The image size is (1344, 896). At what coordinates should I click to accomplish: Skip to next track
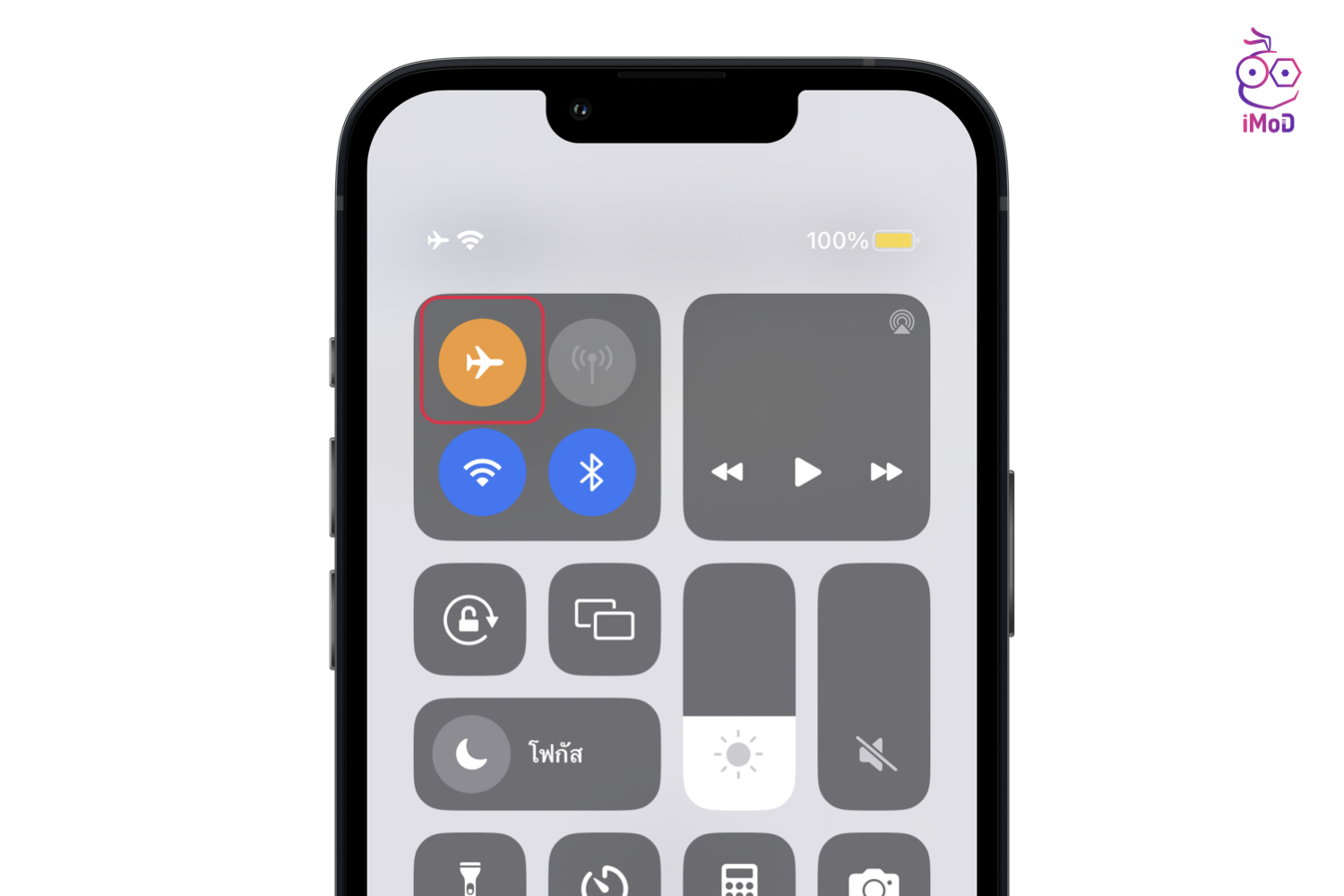886,472
